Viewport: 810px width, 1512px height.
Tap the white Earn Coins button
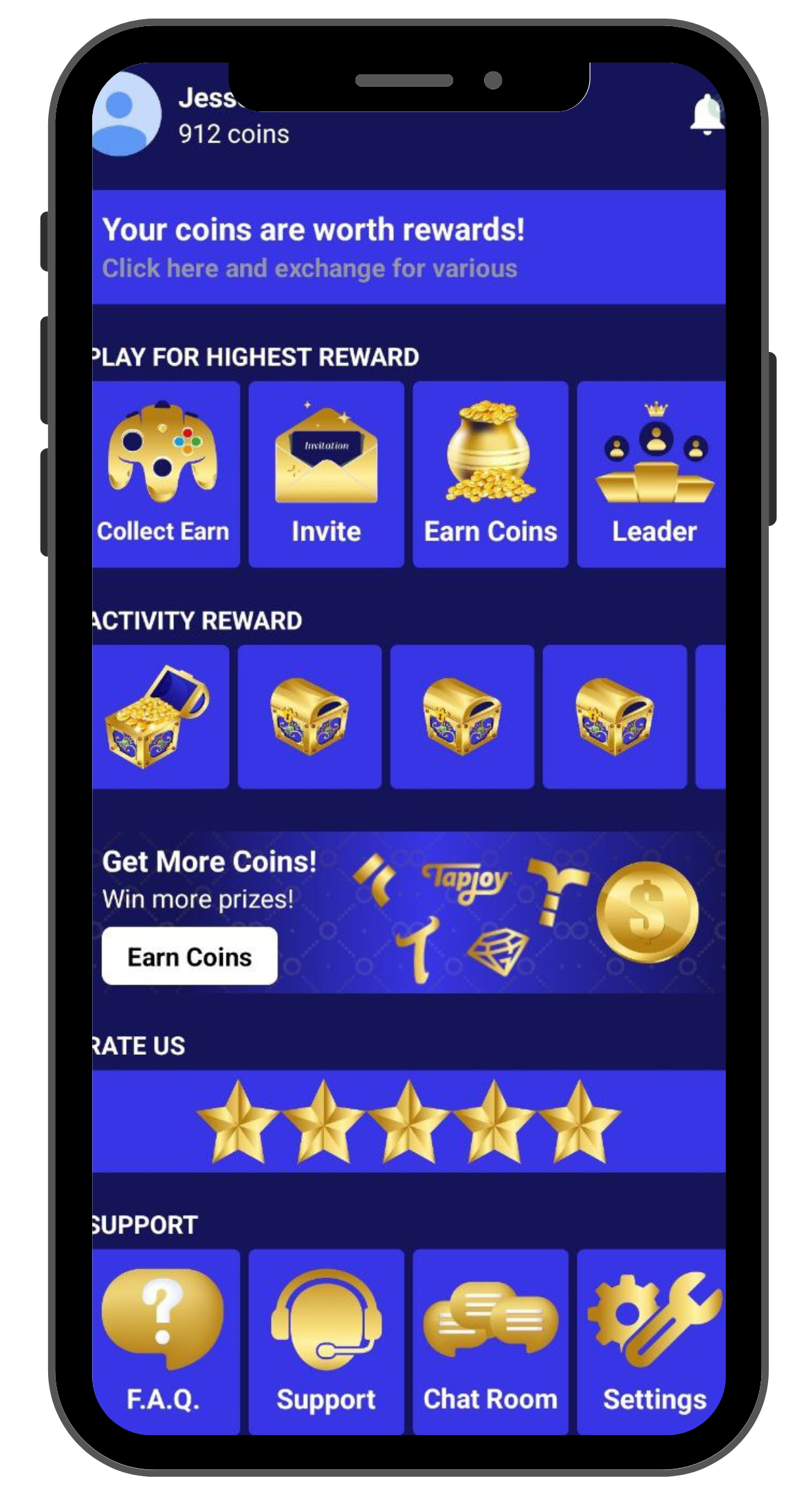coord(190,956)
